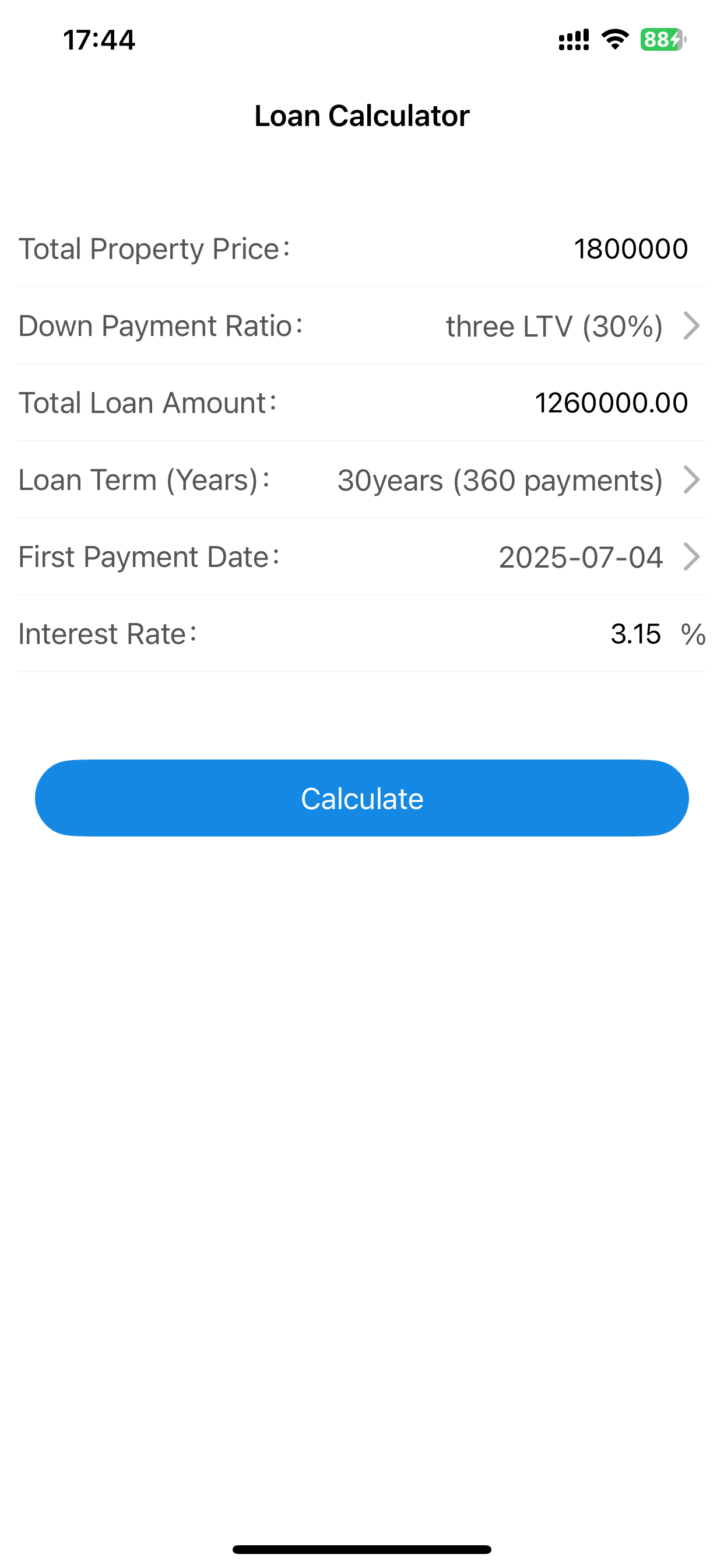The height and width of the screenshot is (1568, 724).
Task: Change the Loan Term (Years) selection
Action: [x=362, y=480]
